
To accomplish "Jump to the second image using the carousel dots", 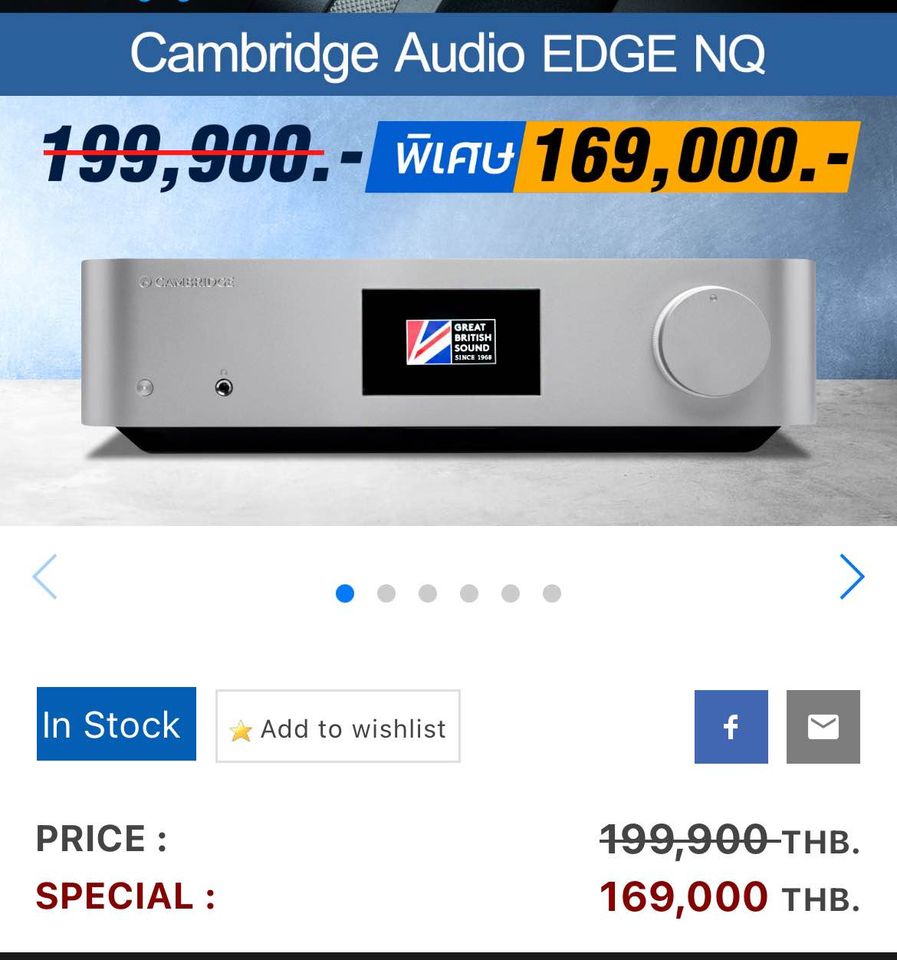I will pos(386,594).
